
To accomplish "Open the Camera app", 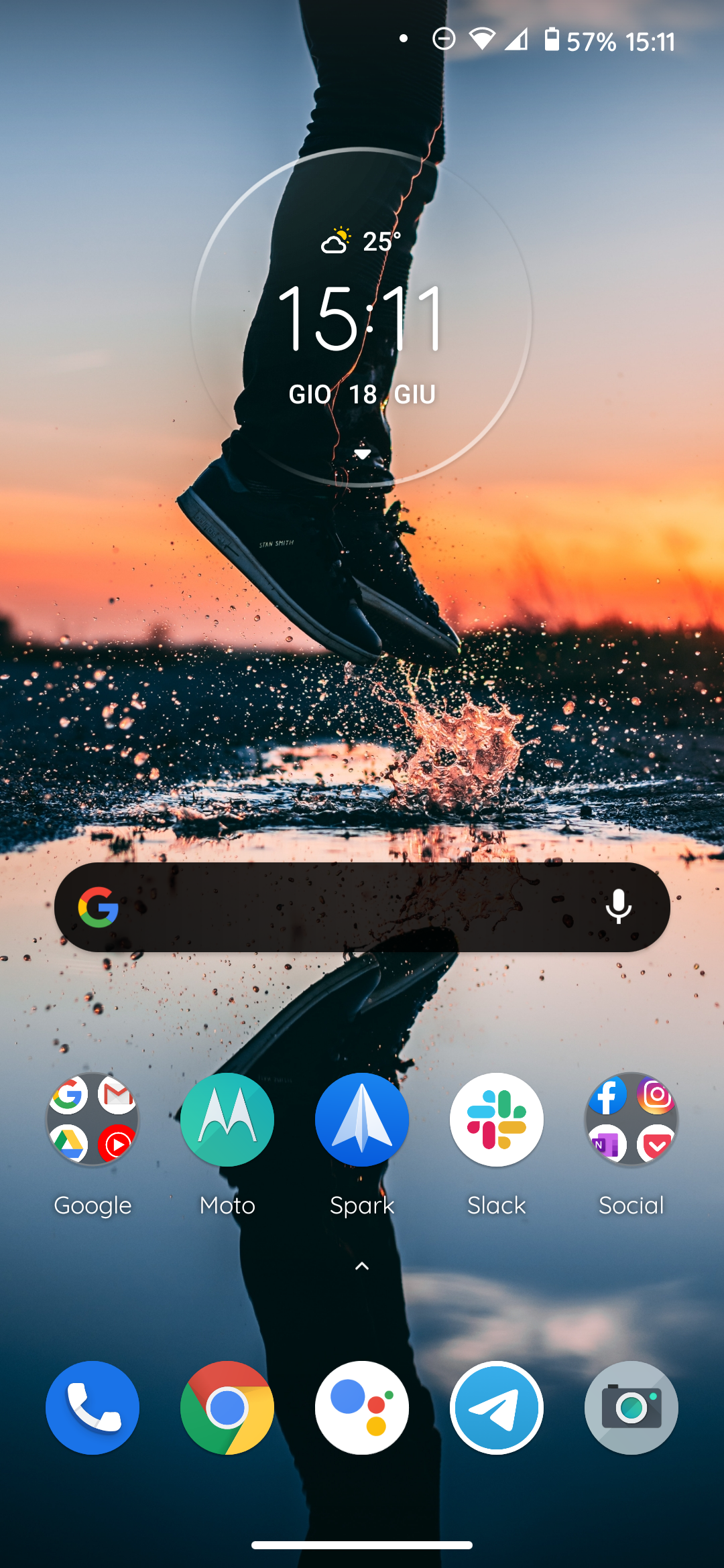I will coord(631,1408).
